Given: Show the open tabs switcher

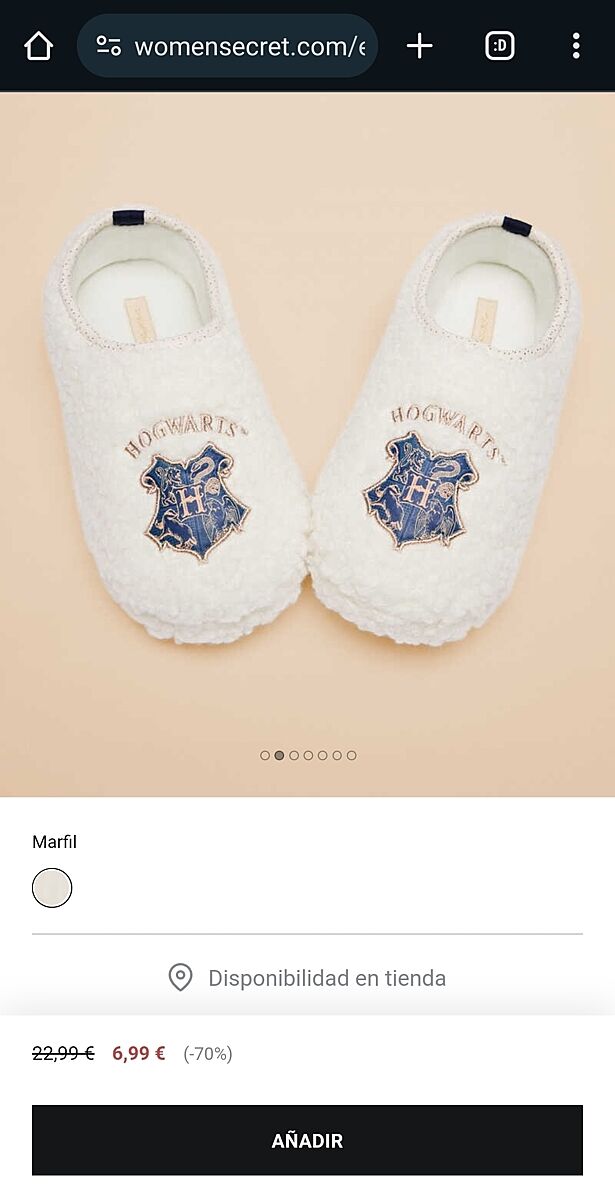Looking at the screenshot, I should coord(499,46).
